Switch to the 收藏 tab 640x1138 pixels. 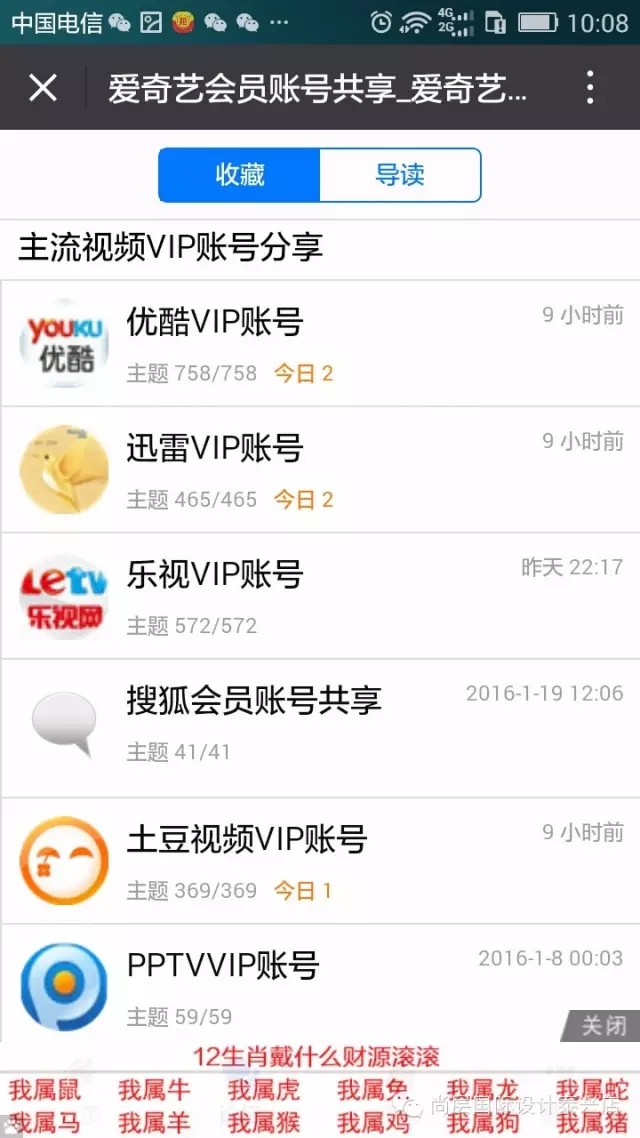(x=240, y=175)
